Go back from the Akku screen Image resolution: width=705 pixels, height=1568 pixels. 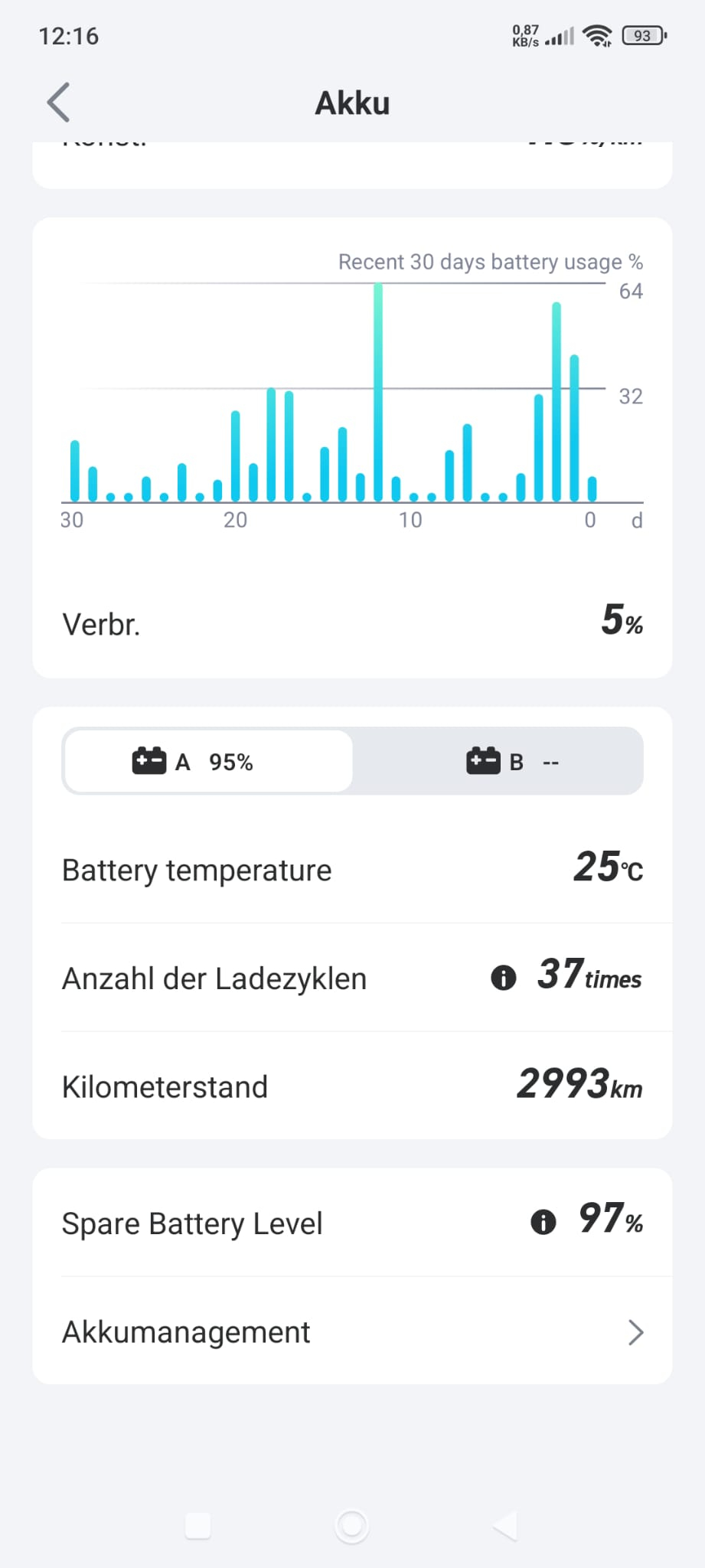pyautogui.click(x=59, y=103)
